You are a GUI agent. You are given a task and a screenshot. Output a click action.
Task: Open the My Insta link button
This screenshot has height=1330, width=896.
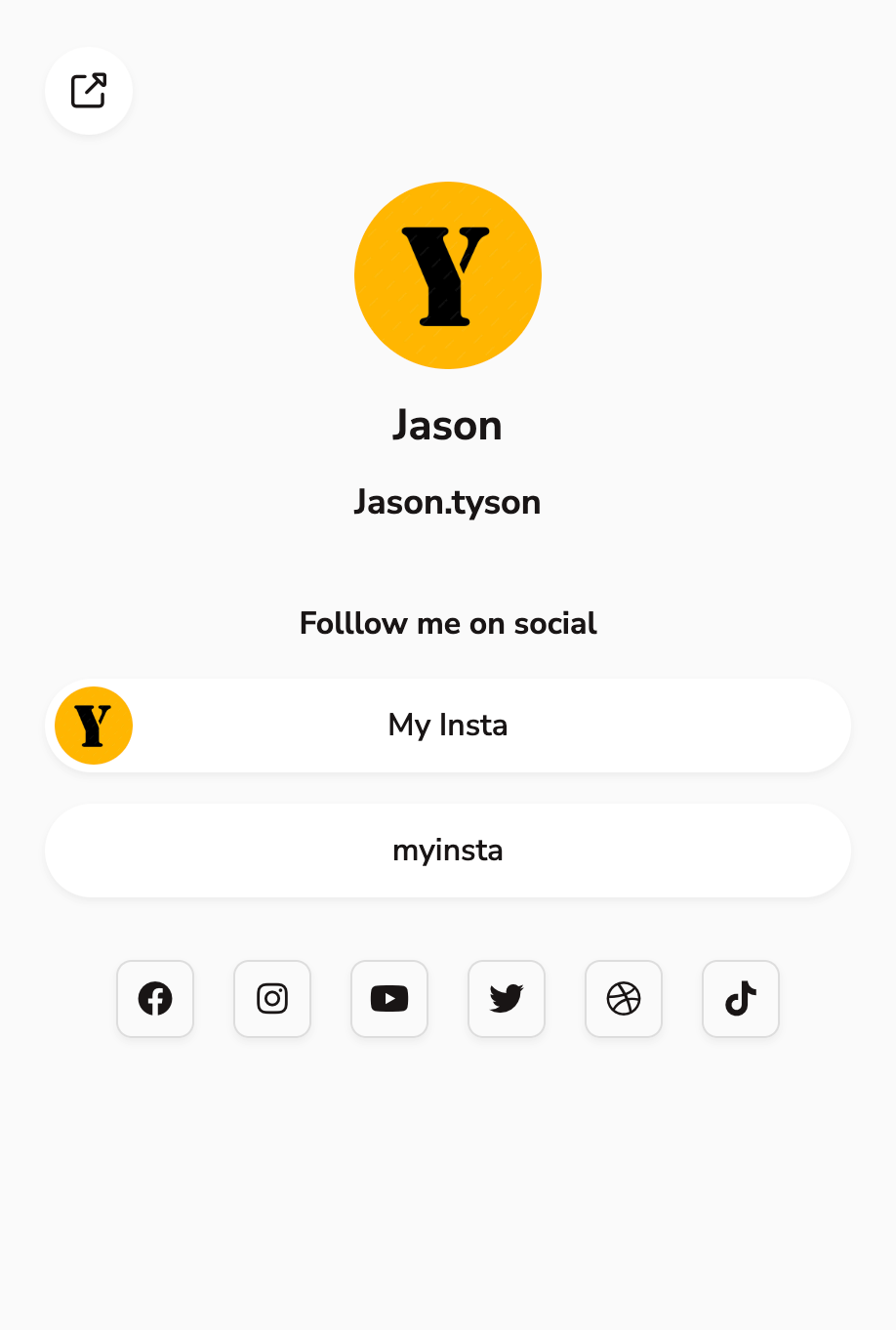[448, 726]
